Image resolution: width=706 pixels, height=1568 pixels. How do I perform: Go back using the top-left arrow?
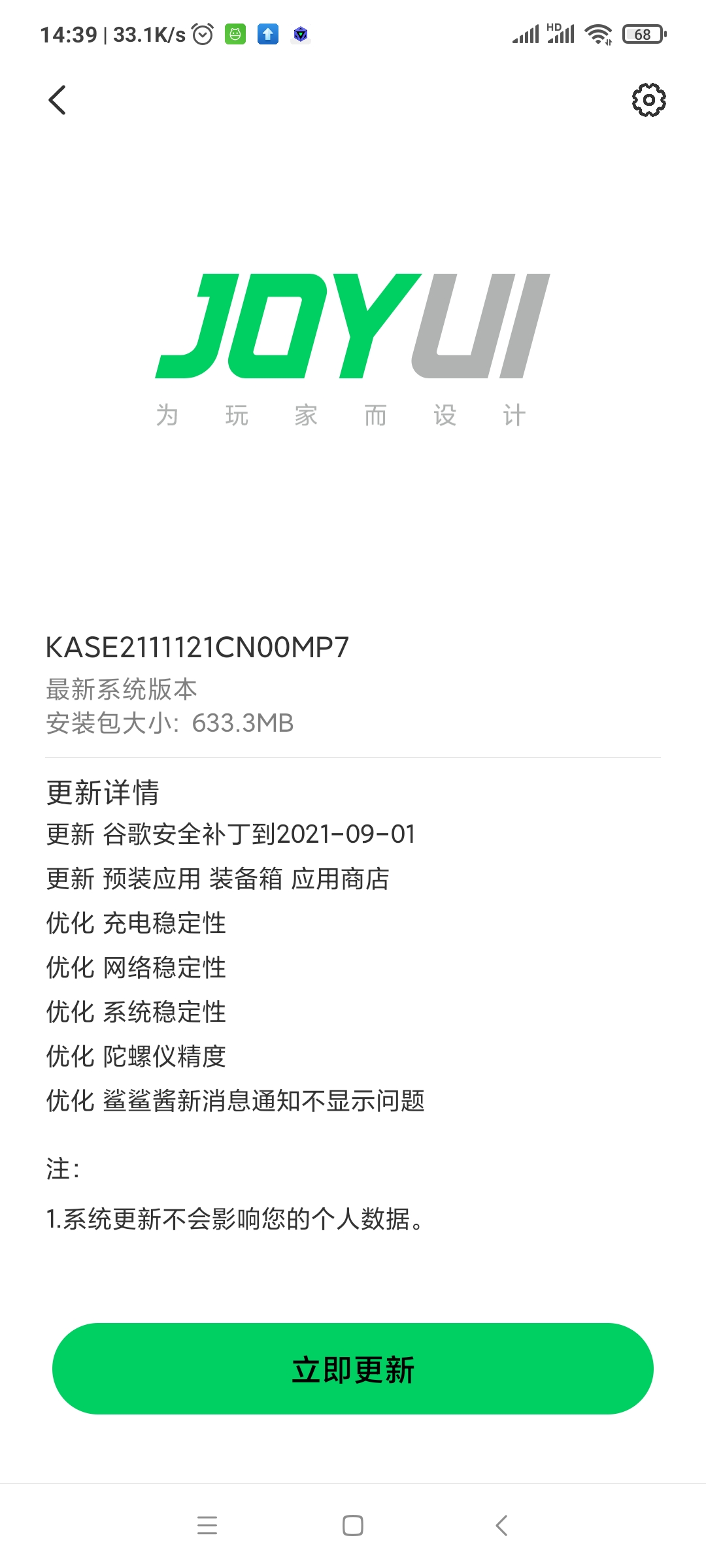tap(58, 100)
